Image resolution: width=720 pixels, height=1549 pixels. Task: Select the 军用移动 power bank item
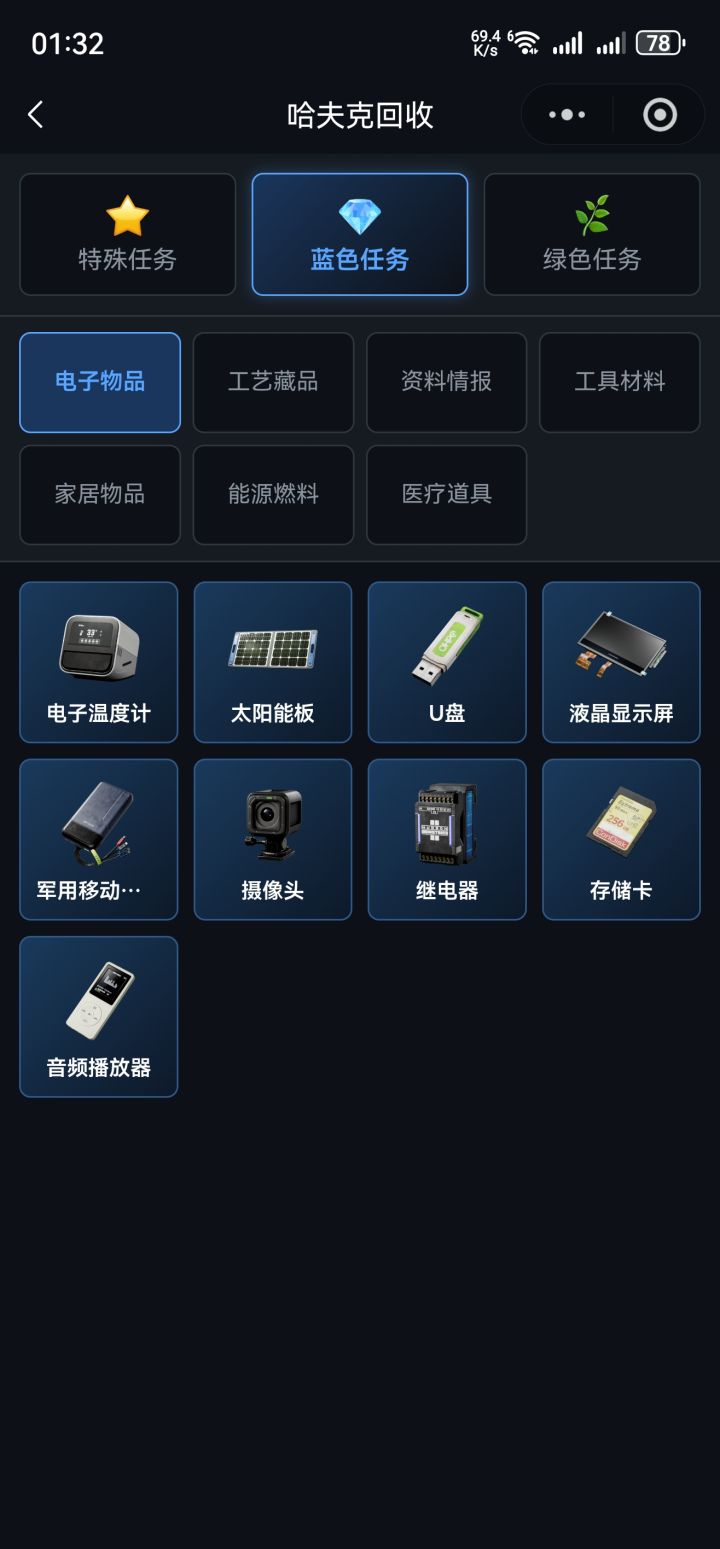pyautogui.click(x=98, y=838)
